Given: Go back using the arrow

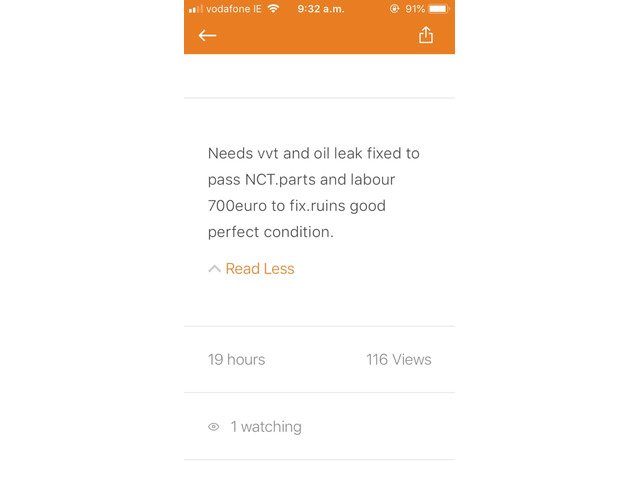Looking at the screenshot, I should click(x=207, y=36).
